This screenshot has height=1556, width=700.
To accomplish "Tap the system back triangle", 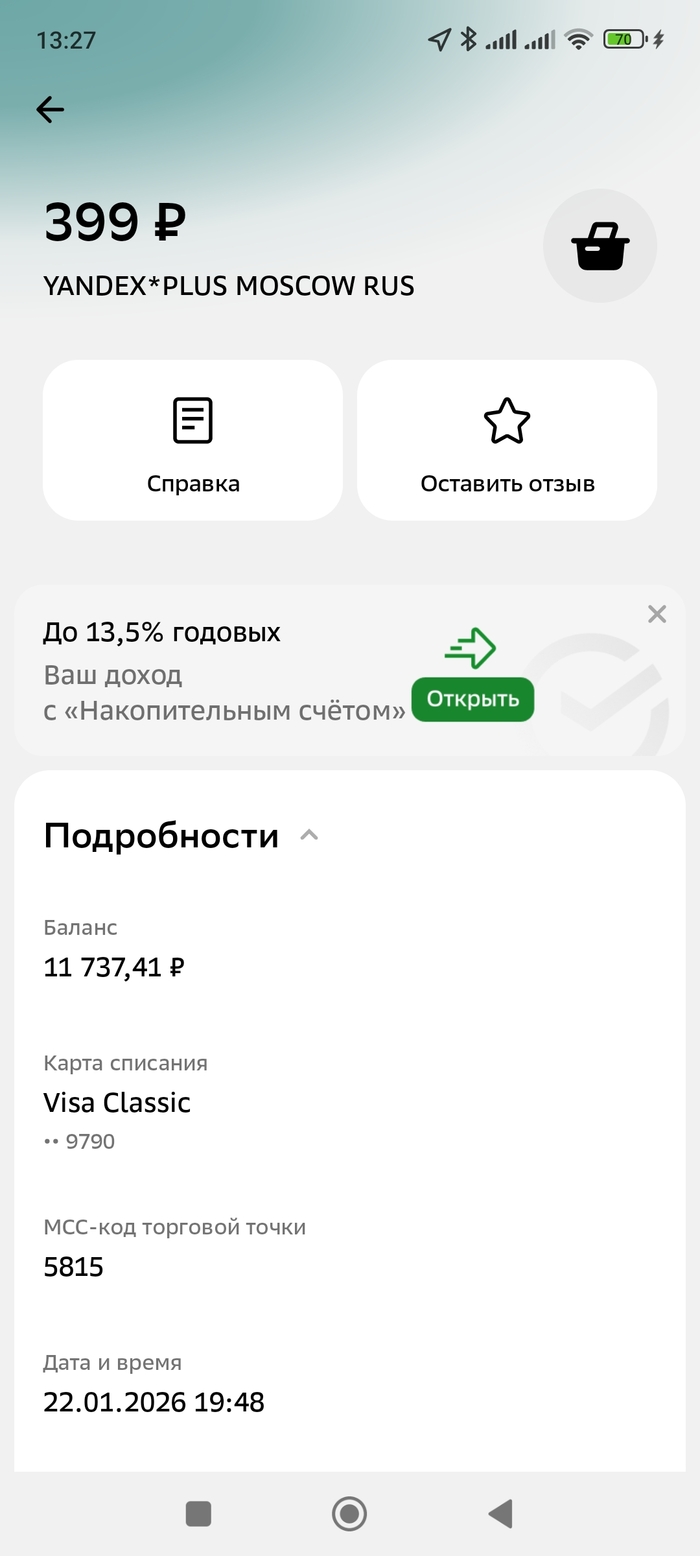I will [500, 1514].
